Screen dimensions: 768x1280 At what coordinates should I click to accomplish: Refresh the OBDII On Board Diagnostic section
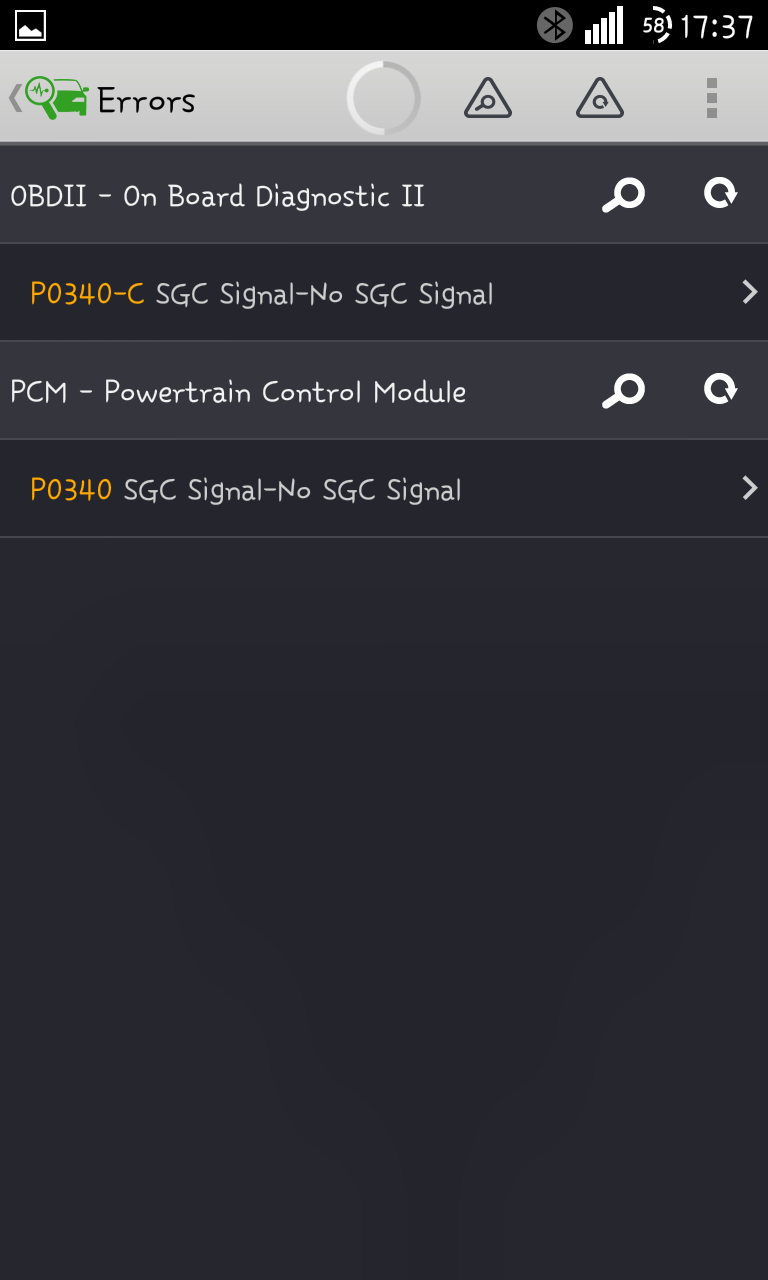point(720,194)
